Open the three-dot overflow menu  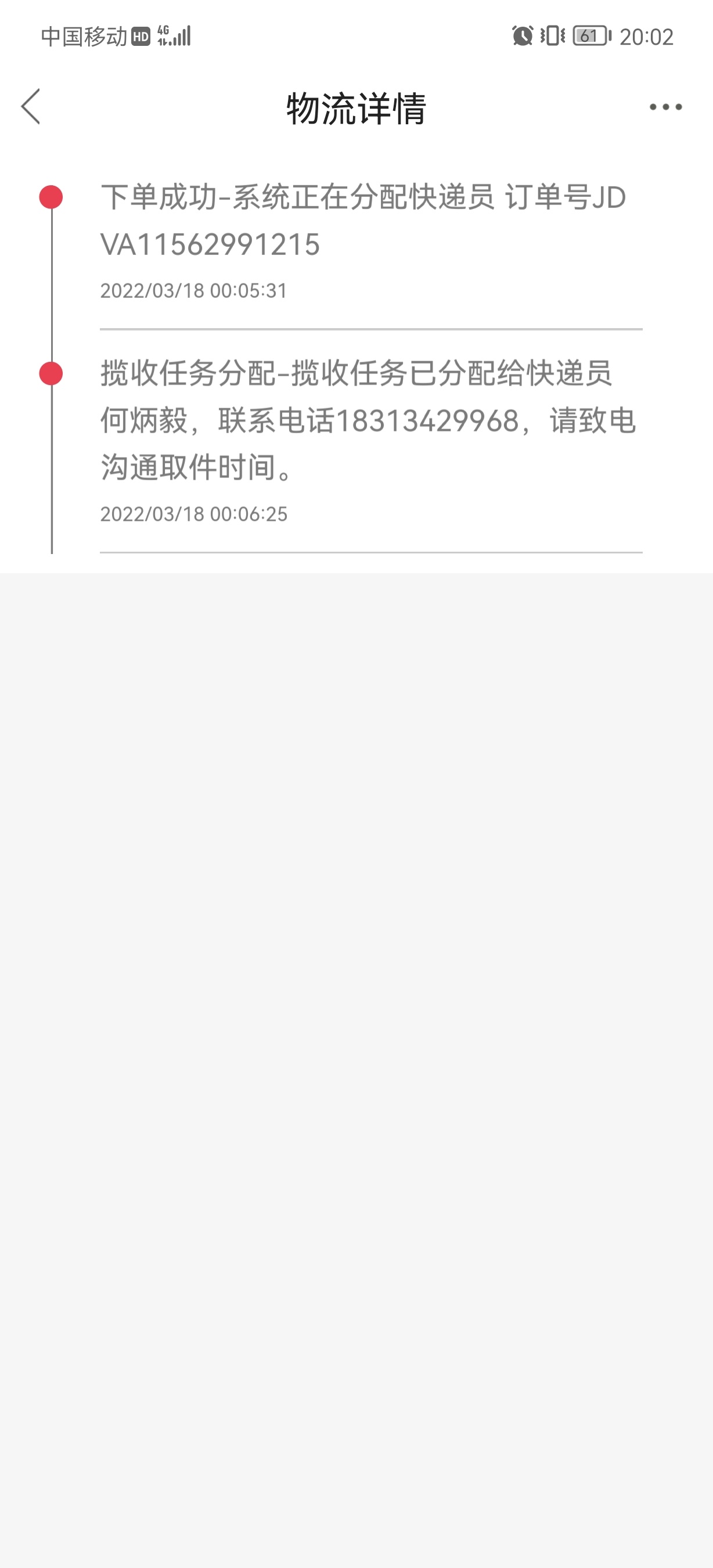665,107
